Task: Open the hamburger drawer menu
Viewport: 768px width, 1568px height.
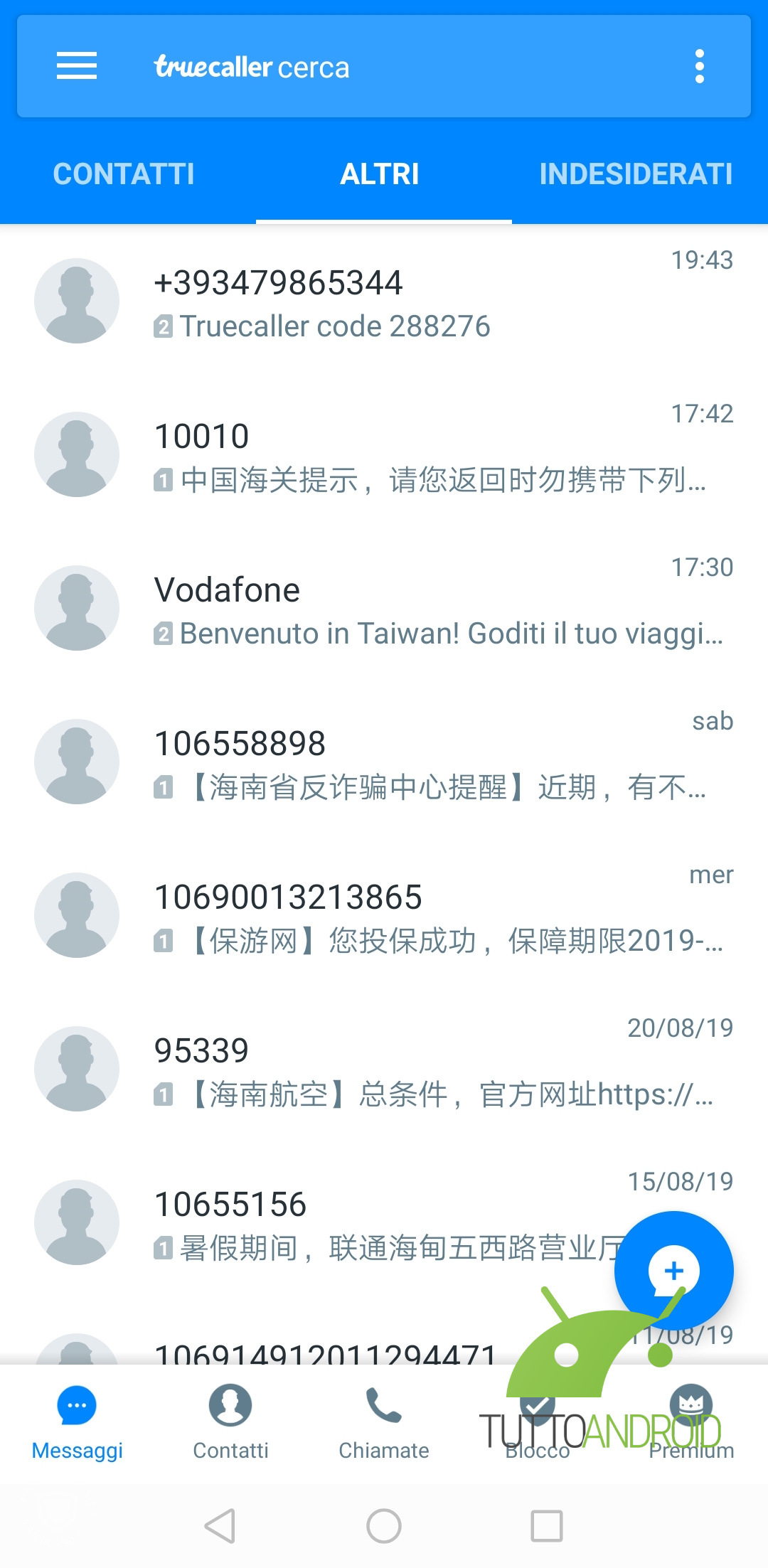Action: (x=77, y=66)
